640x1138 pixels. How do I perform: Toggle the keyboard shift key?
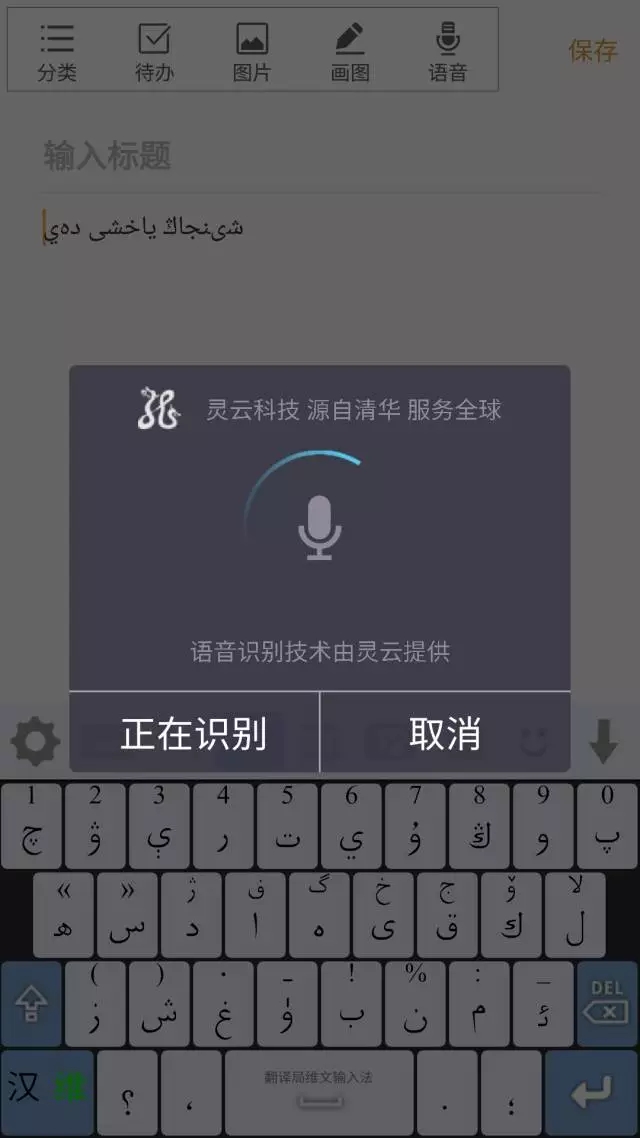pyautogui.click(x=31, y=1003)
